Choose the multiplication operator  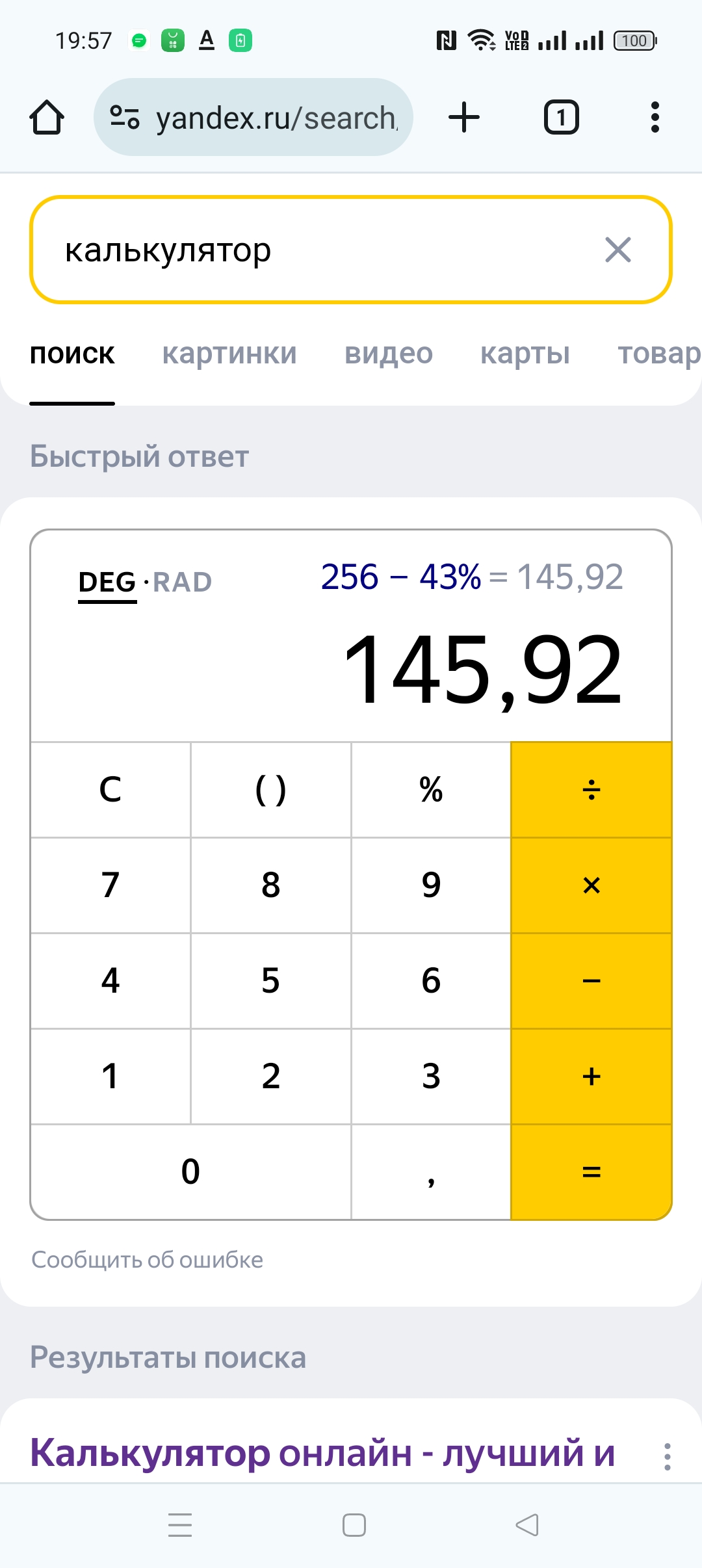click(591, 885)
